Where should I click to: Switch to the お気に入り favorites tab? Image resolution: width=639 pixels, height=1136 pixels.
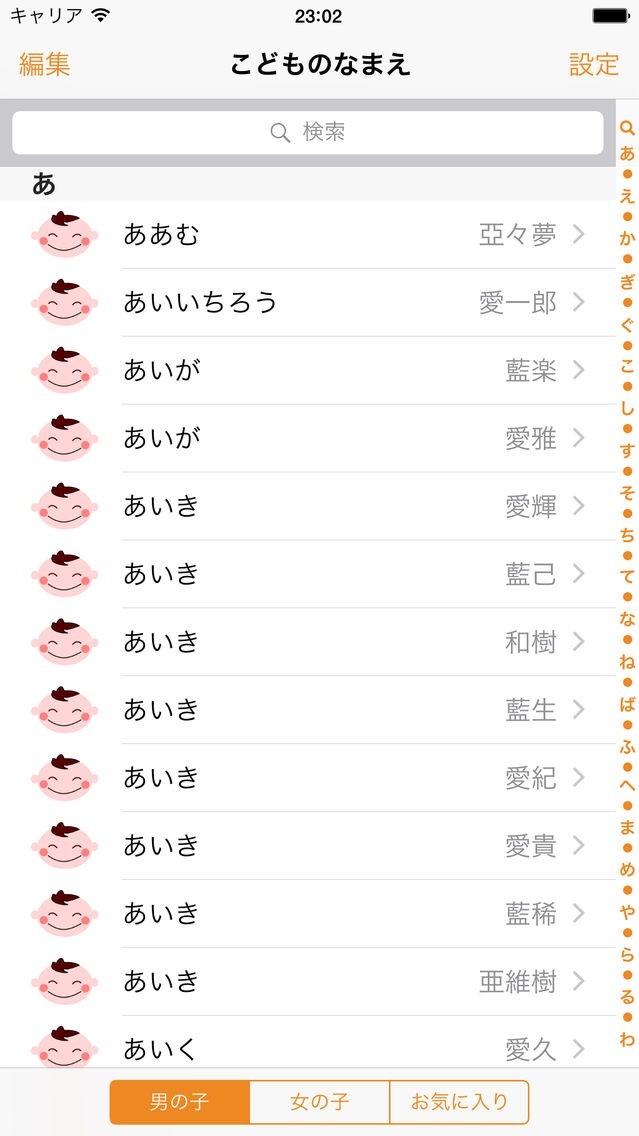pos(459,1102)
